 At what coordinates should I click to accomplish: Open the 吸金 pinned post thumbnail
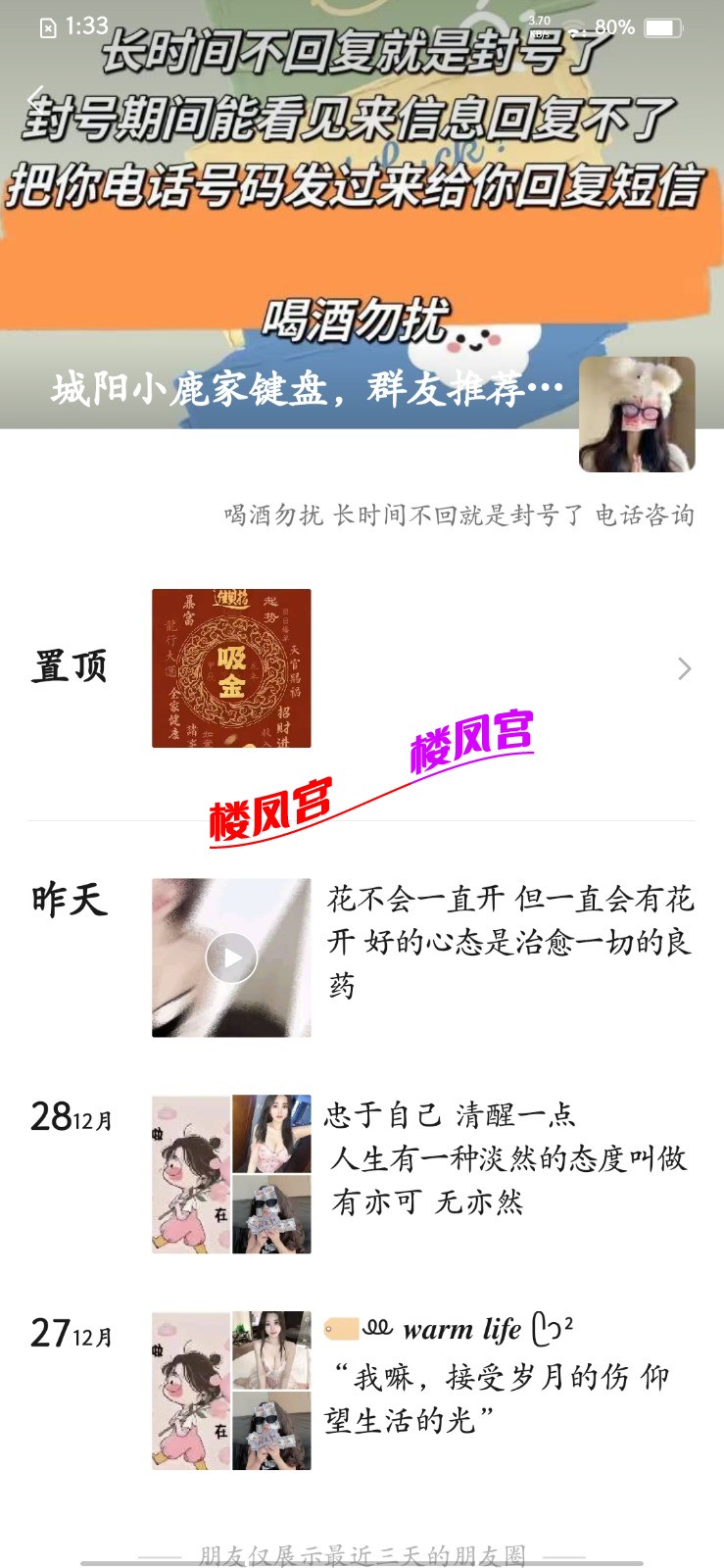(231, 668)
